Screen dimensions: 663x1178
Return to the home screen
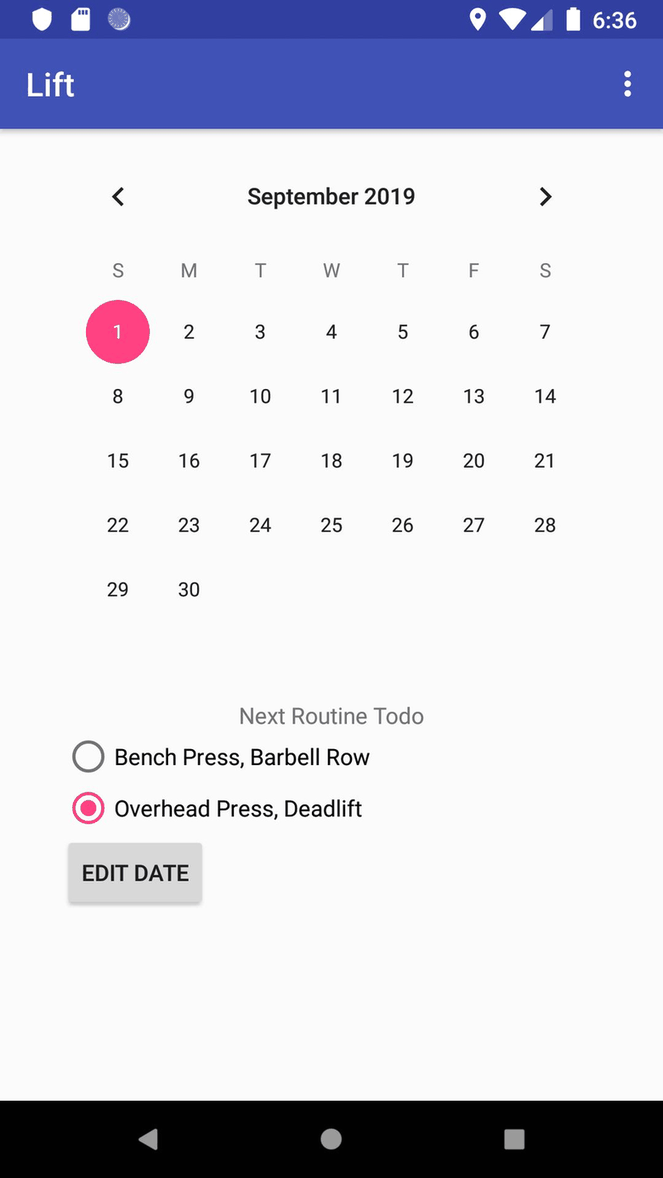pyautogui.click(x=331, y=1139)
